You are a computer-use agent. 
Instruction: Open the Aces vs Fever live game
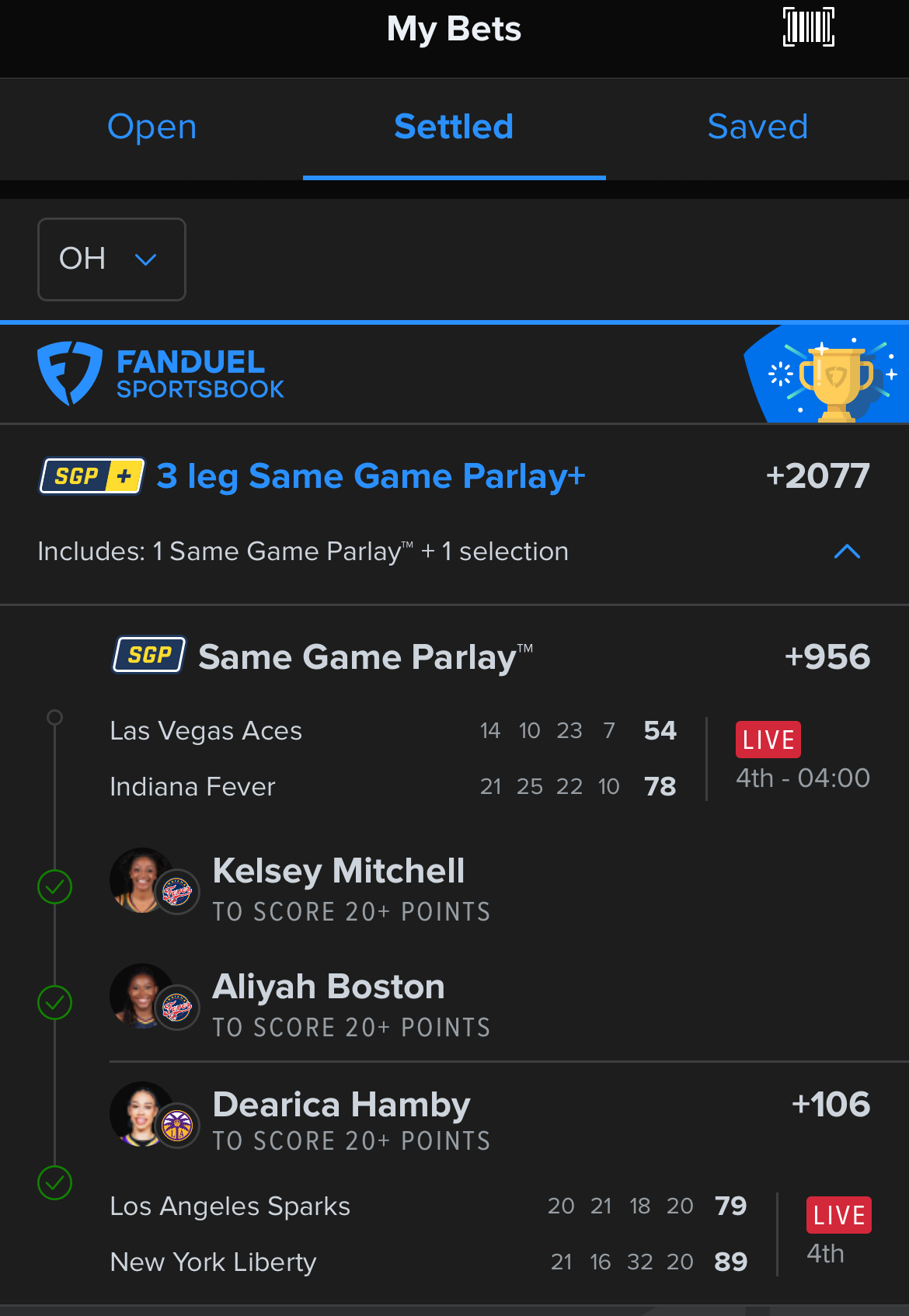(x=392, y=759)
